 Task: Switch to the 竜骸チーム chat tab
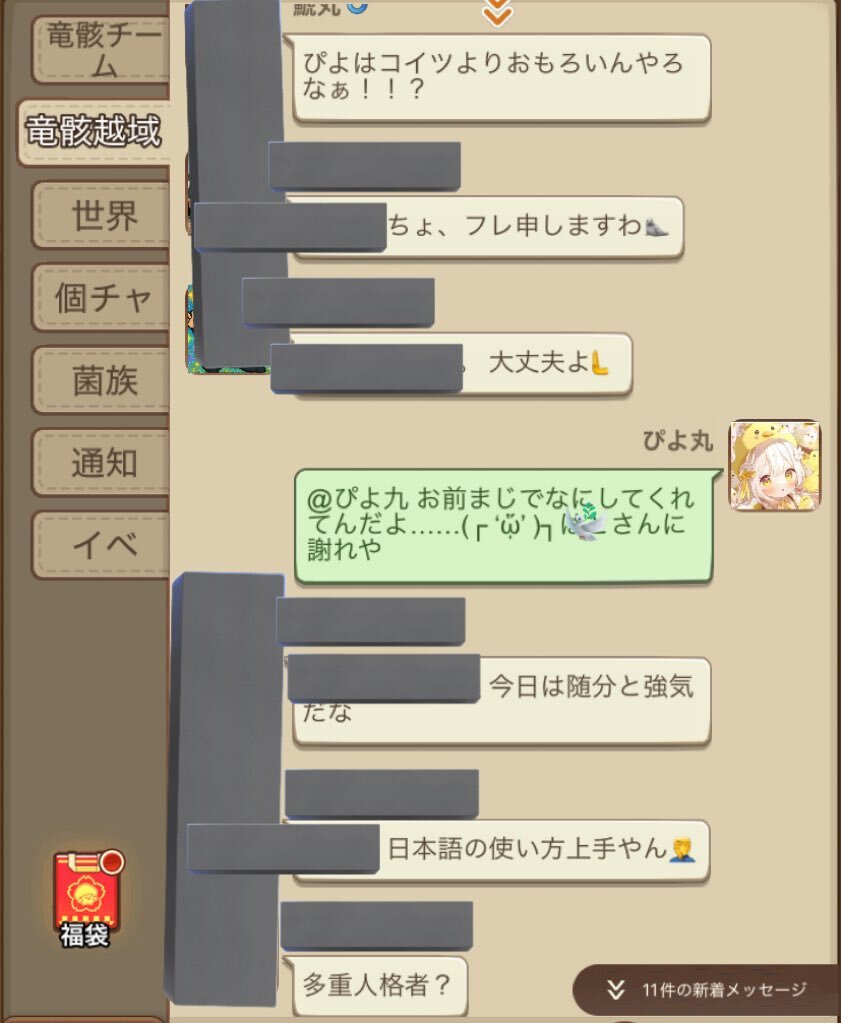(x=100, y=50)
